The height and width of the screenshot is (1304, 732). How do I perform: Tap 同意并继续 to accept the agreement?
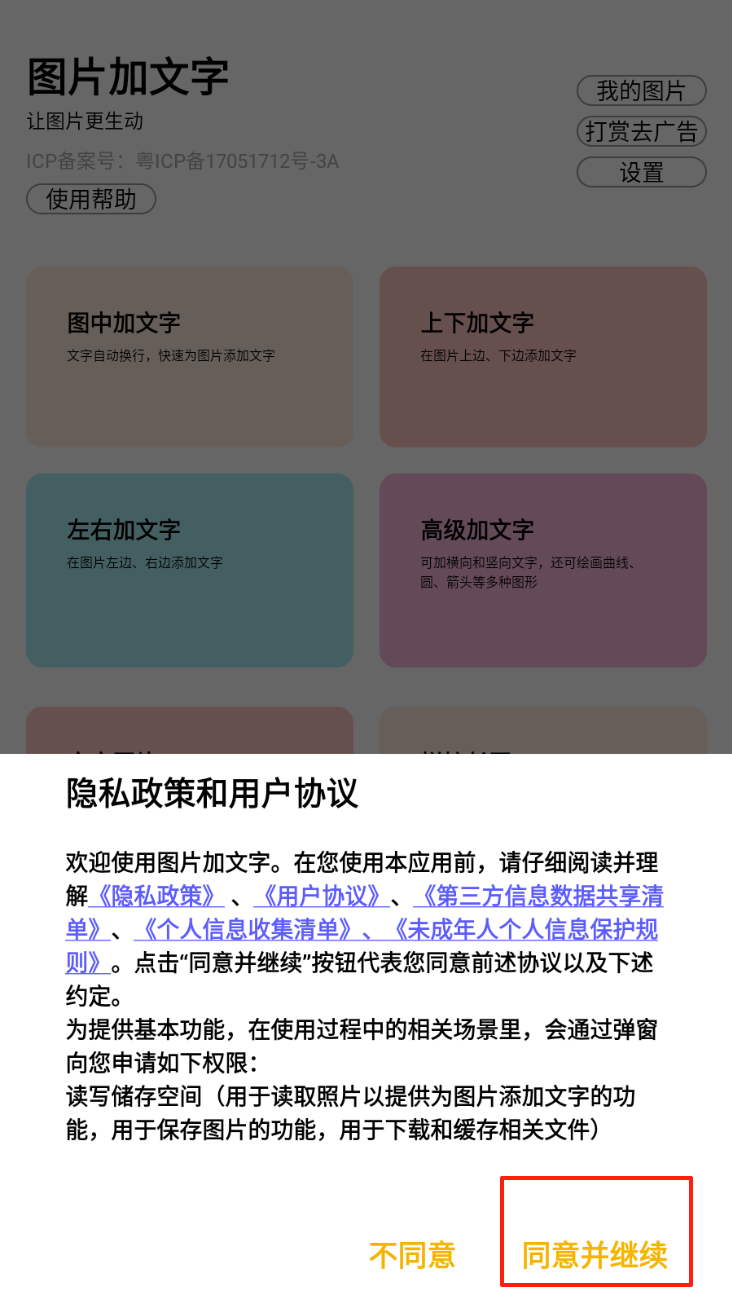tap(595, 1255)
